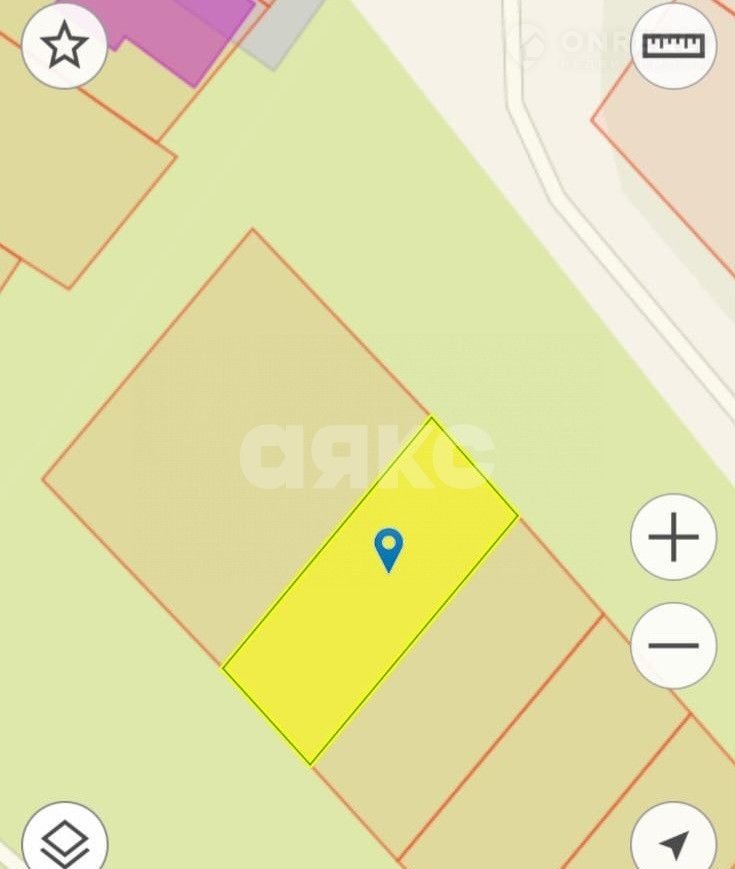Tap the blue pin on yellow plot
This screenshot has height=869, width=735.
(388, 549)
